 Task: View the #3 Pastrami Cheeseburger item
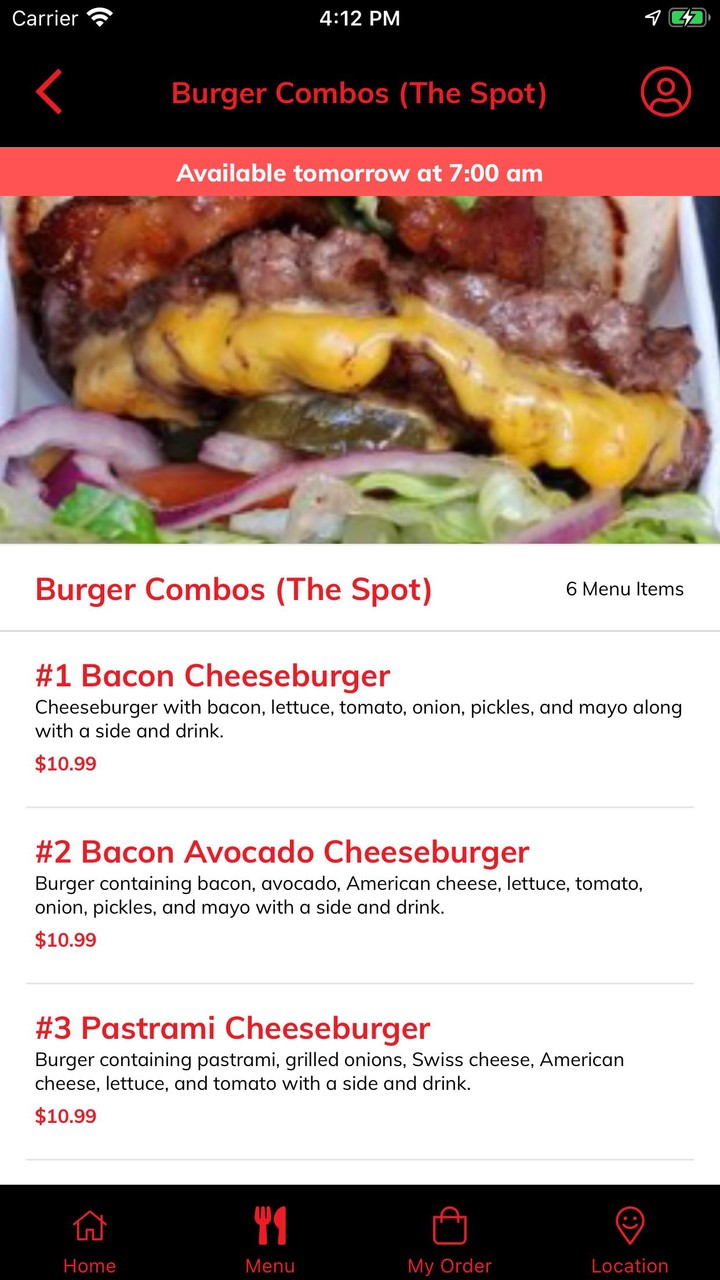click(232, 1028)
